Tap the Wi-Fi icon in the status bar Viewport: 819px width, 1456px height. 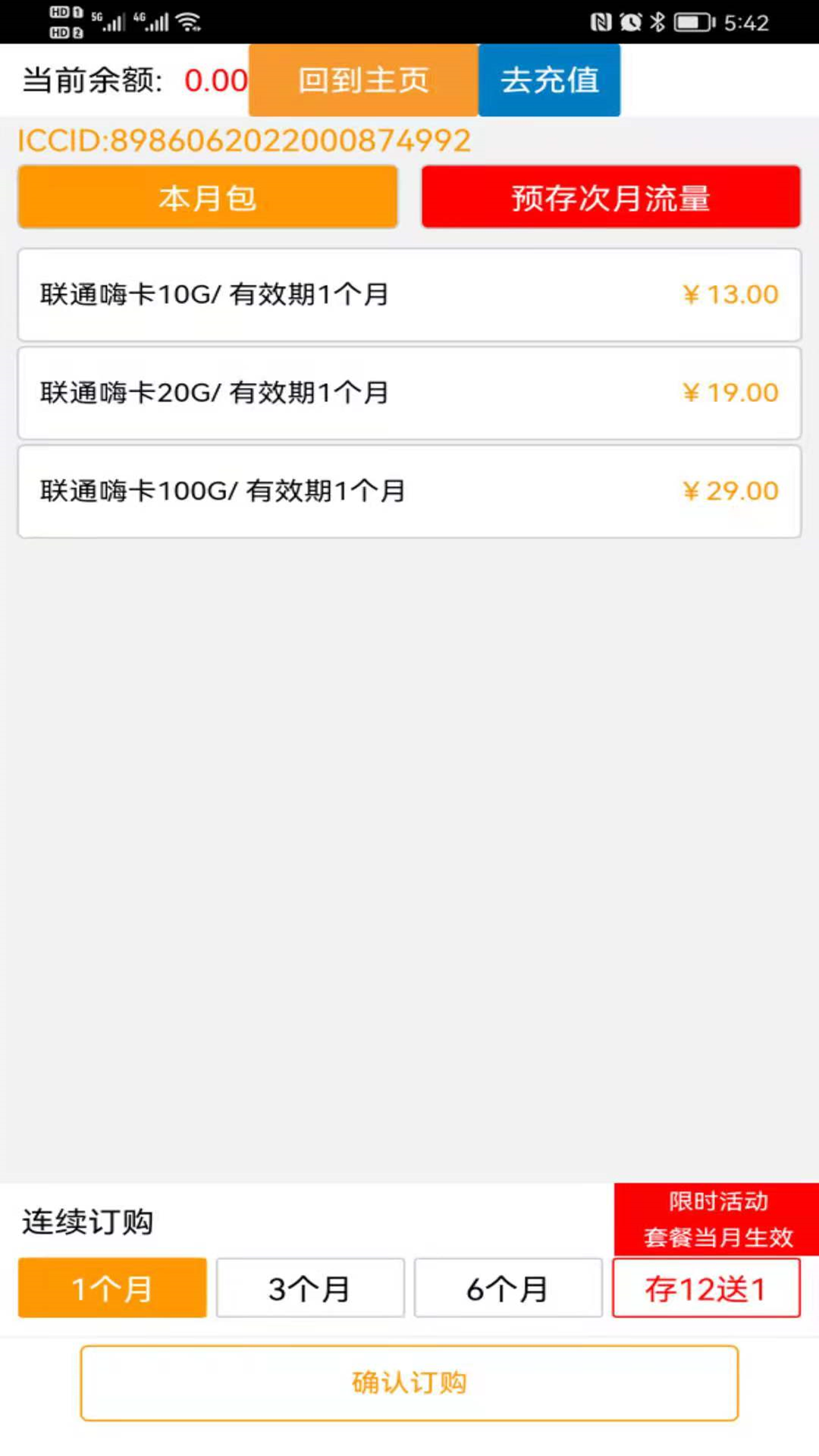click(x=188, y=21)
